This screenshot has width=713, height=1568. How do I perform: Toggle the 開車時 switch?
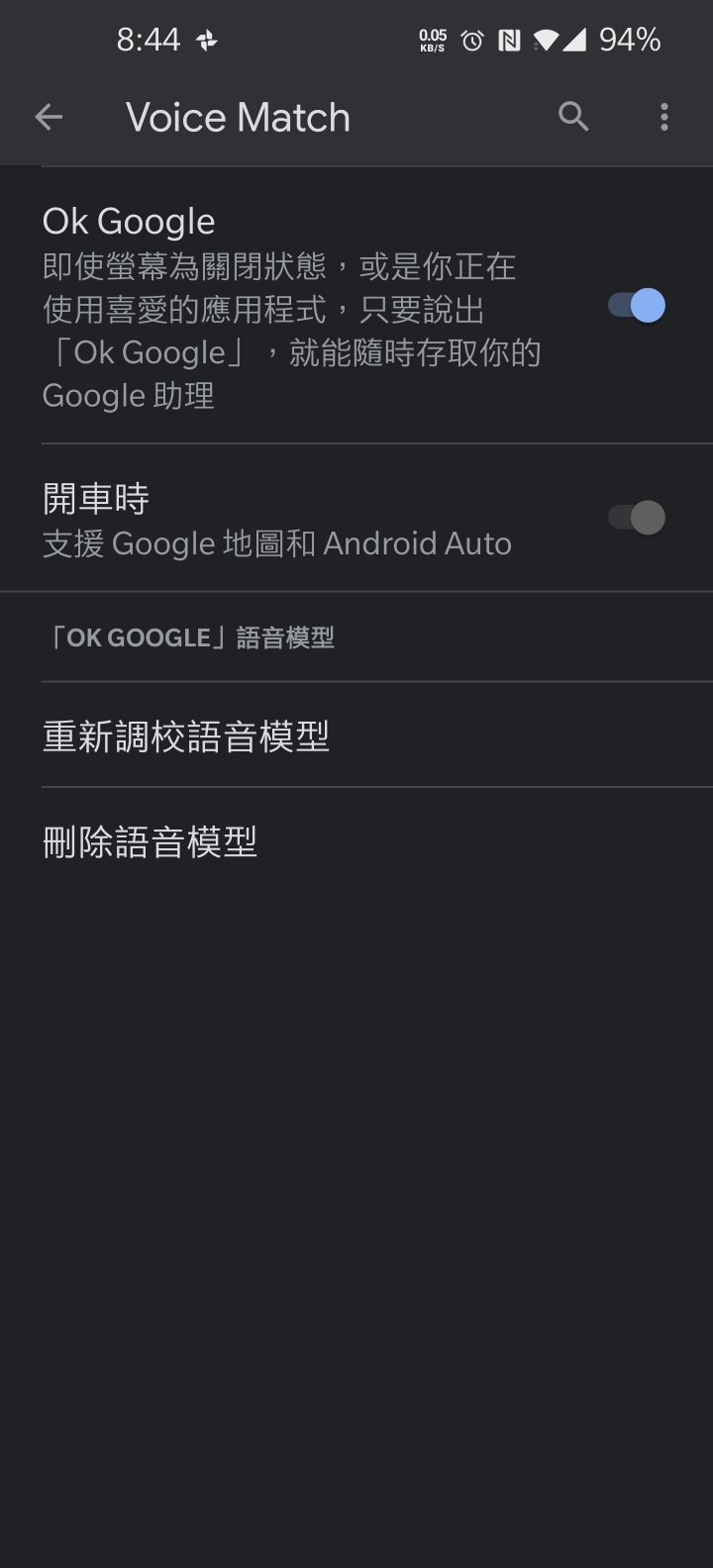[636, 518]
